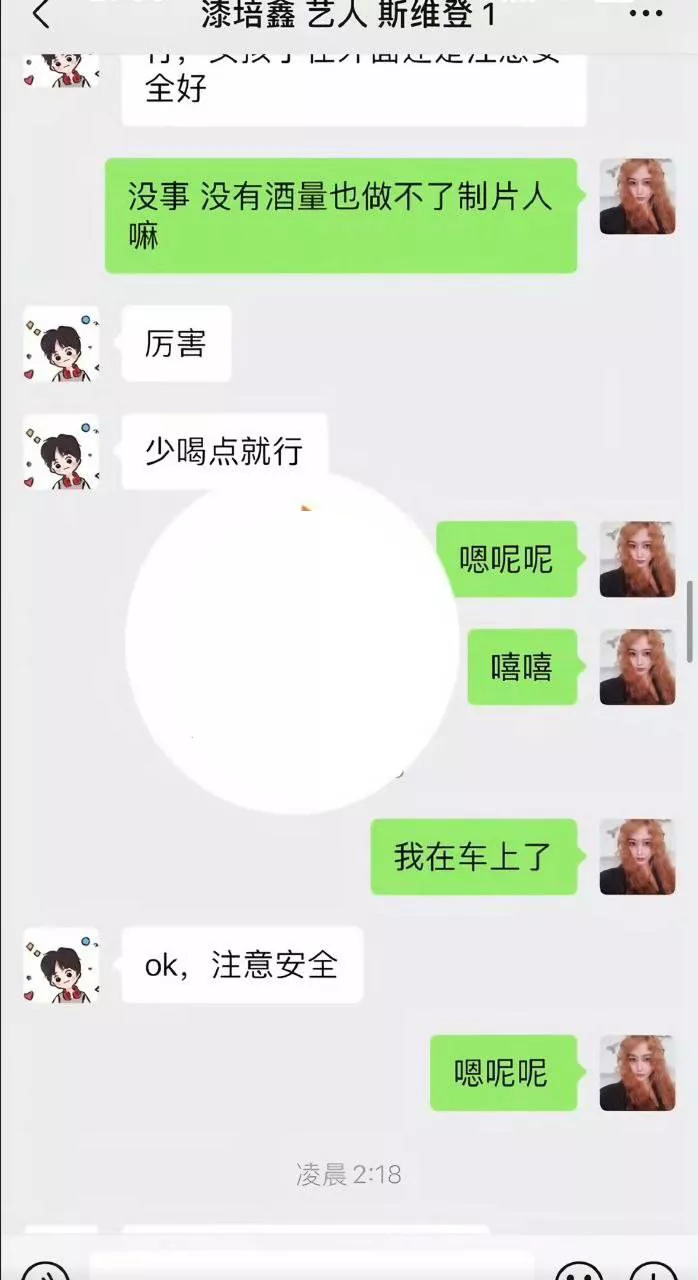
Task: View sender's avatar beside "我在车上了"
Action: click(637, 857)
